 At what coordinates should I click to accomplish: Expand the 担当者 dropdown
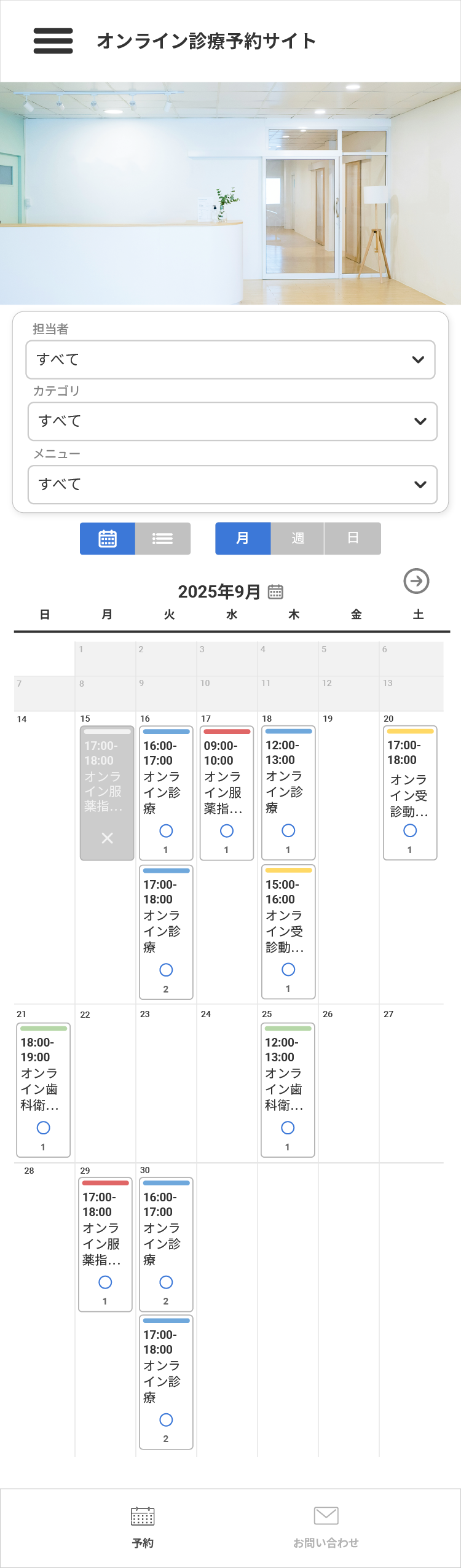230,359
